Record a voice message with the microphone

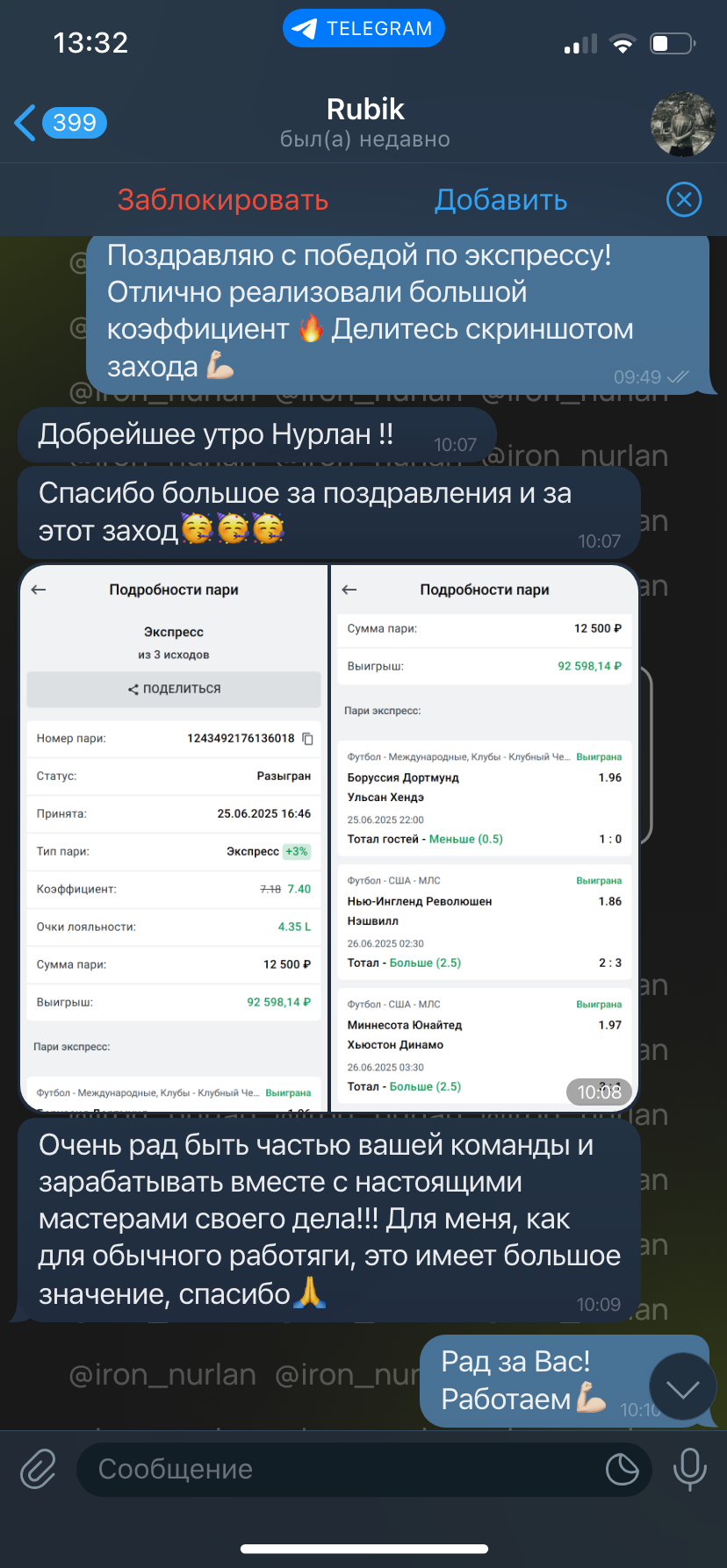(689, 1468)
